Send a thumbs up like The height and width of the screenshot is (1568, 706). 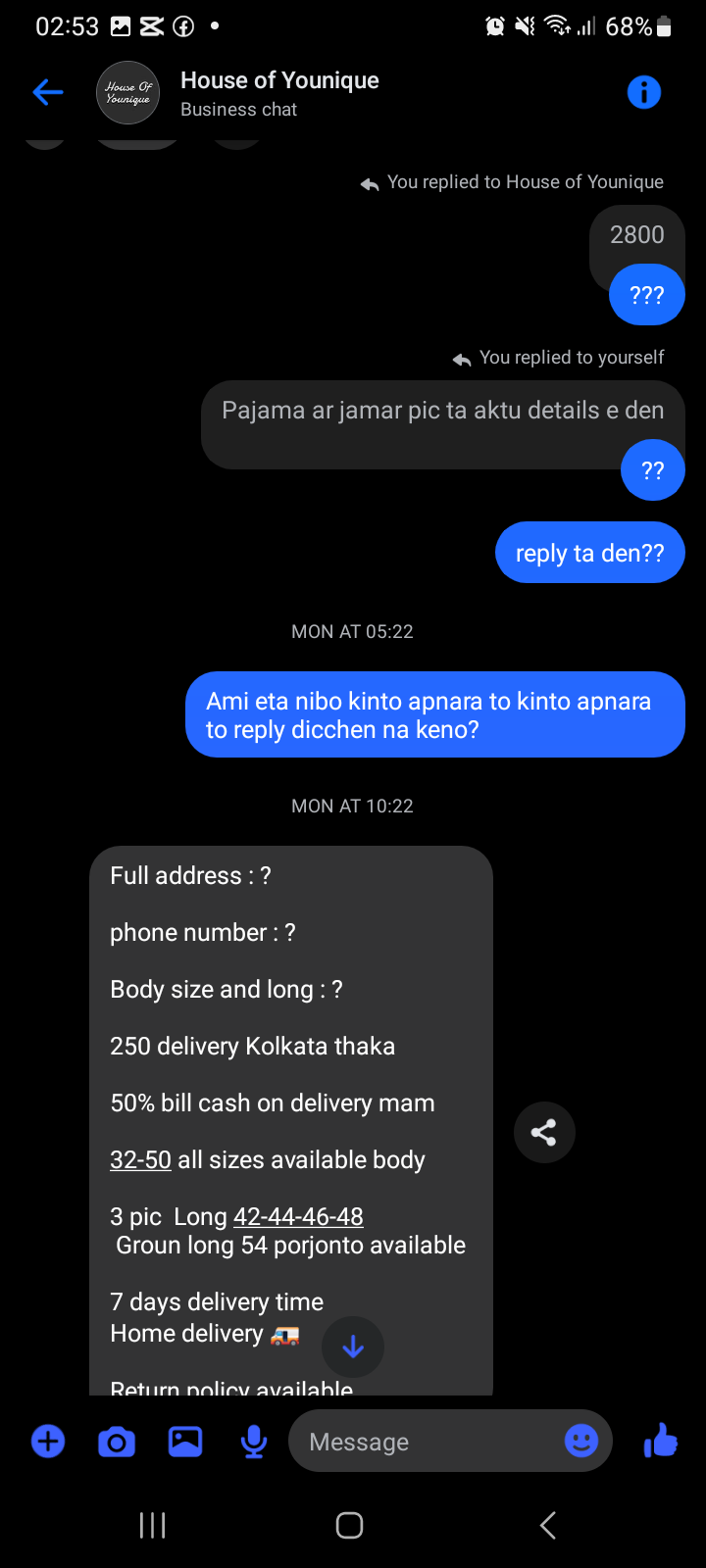pos(660,1441)
